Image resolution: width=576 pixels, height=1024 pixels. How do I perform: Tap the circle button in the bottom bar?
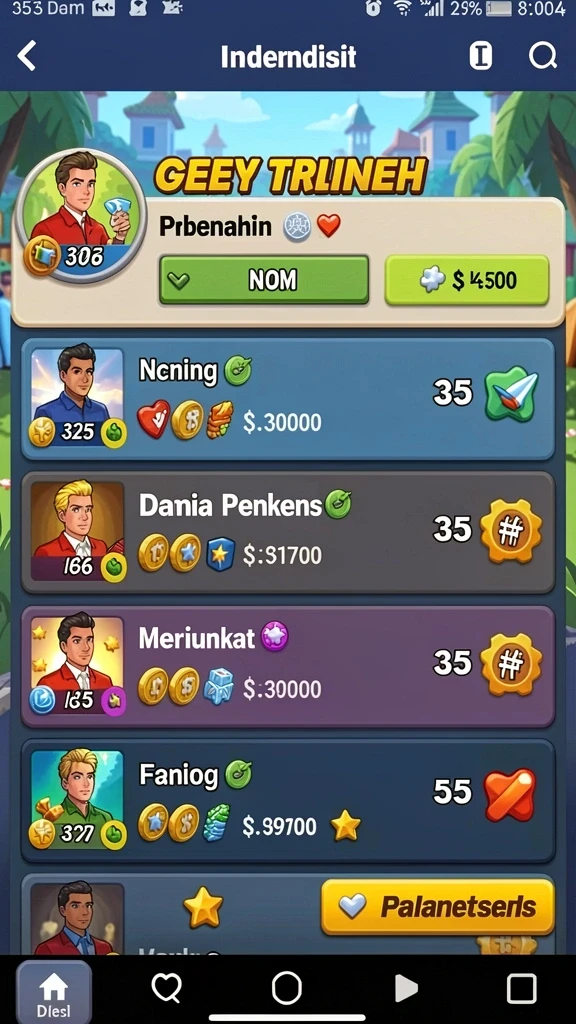[287, 988]
